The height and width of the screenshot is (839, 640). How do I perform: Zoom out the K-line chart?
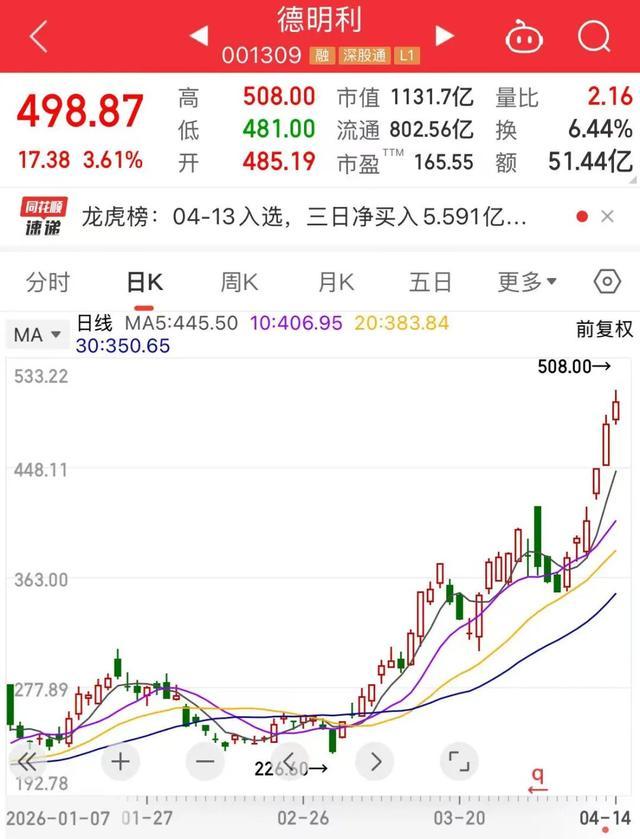pyautogui.click(x=205, y=761)
